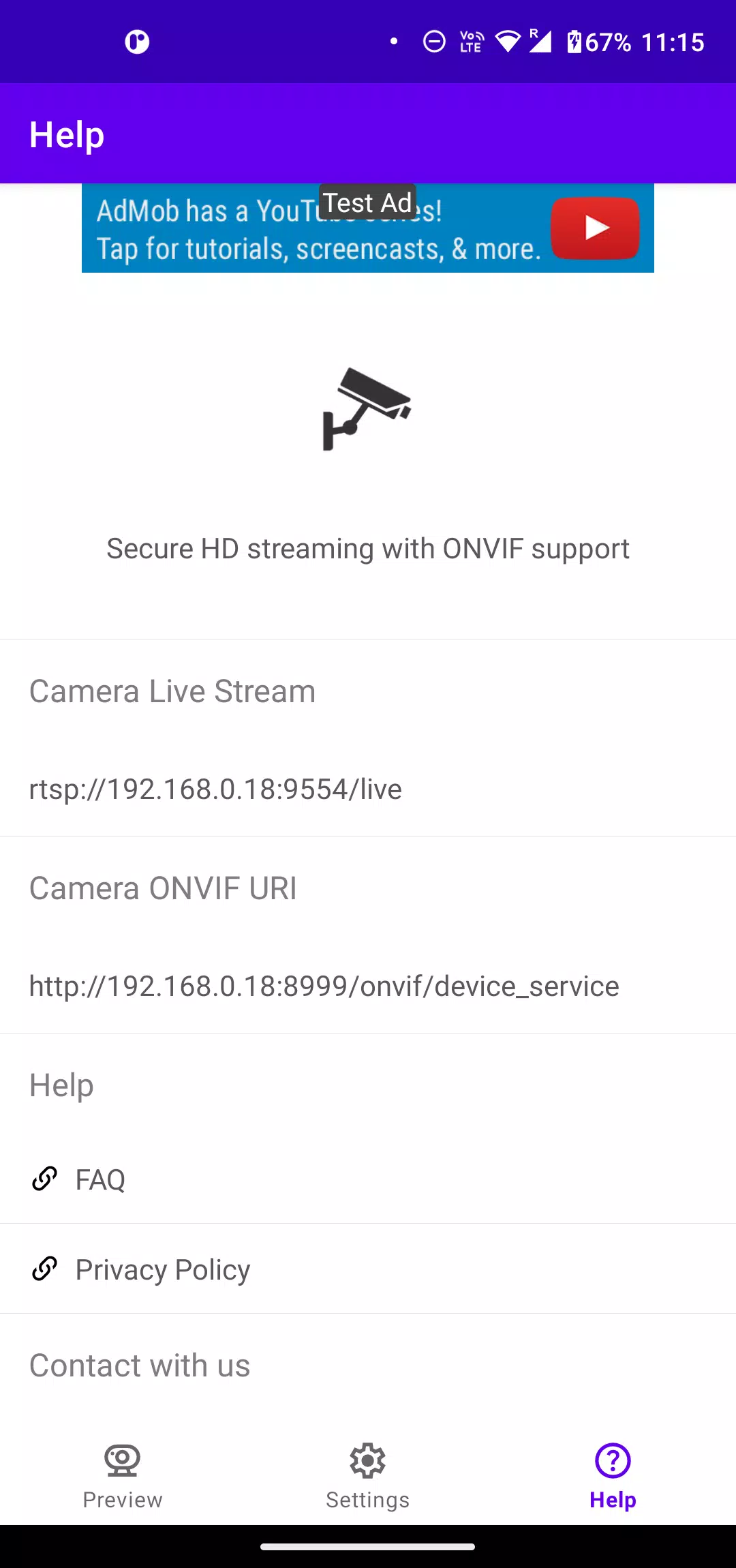Tap the ONVIF device service URI
This screenshot has height=1568, width=736.
pyautogui.click(x=324, y=986)
